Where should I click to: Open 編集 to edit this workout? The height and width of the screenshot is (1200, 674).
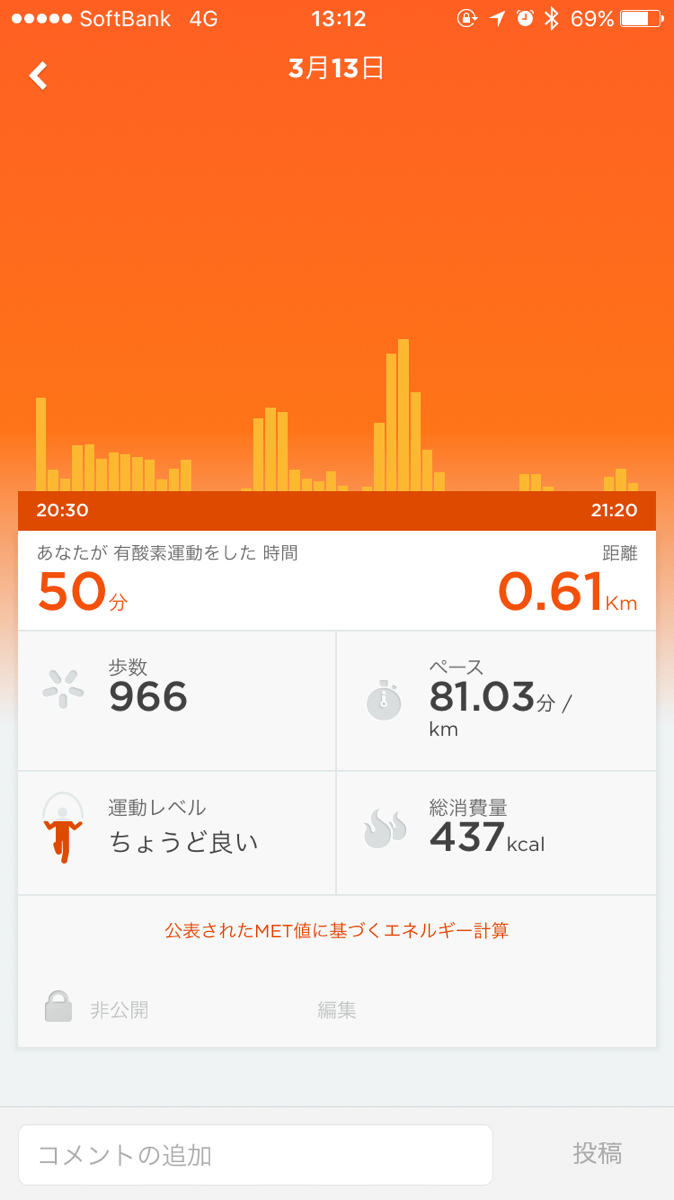[337, 1010]
